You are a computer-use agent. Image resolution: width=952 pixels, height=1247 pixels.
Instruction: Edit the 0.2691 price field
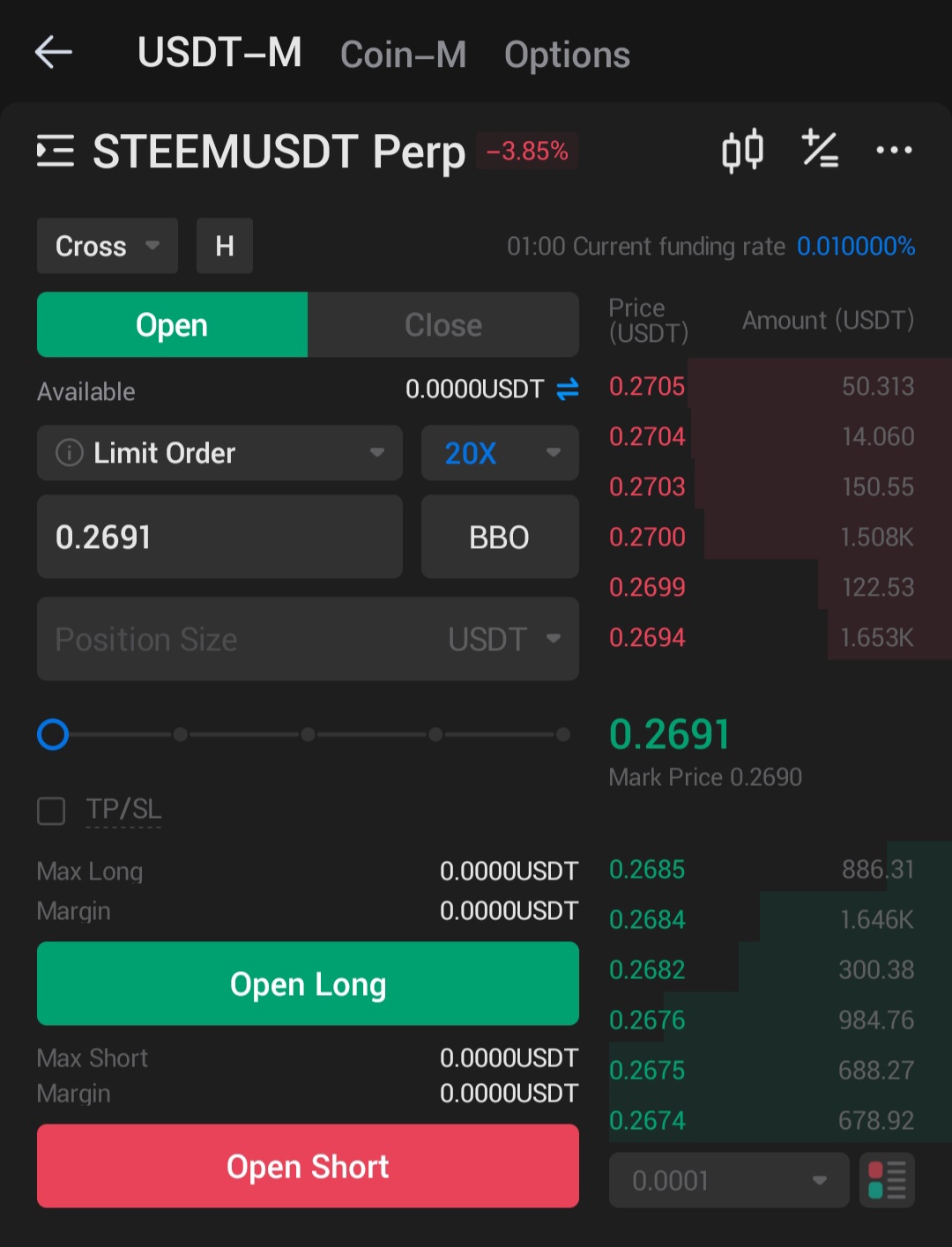(x=219, y=537)
